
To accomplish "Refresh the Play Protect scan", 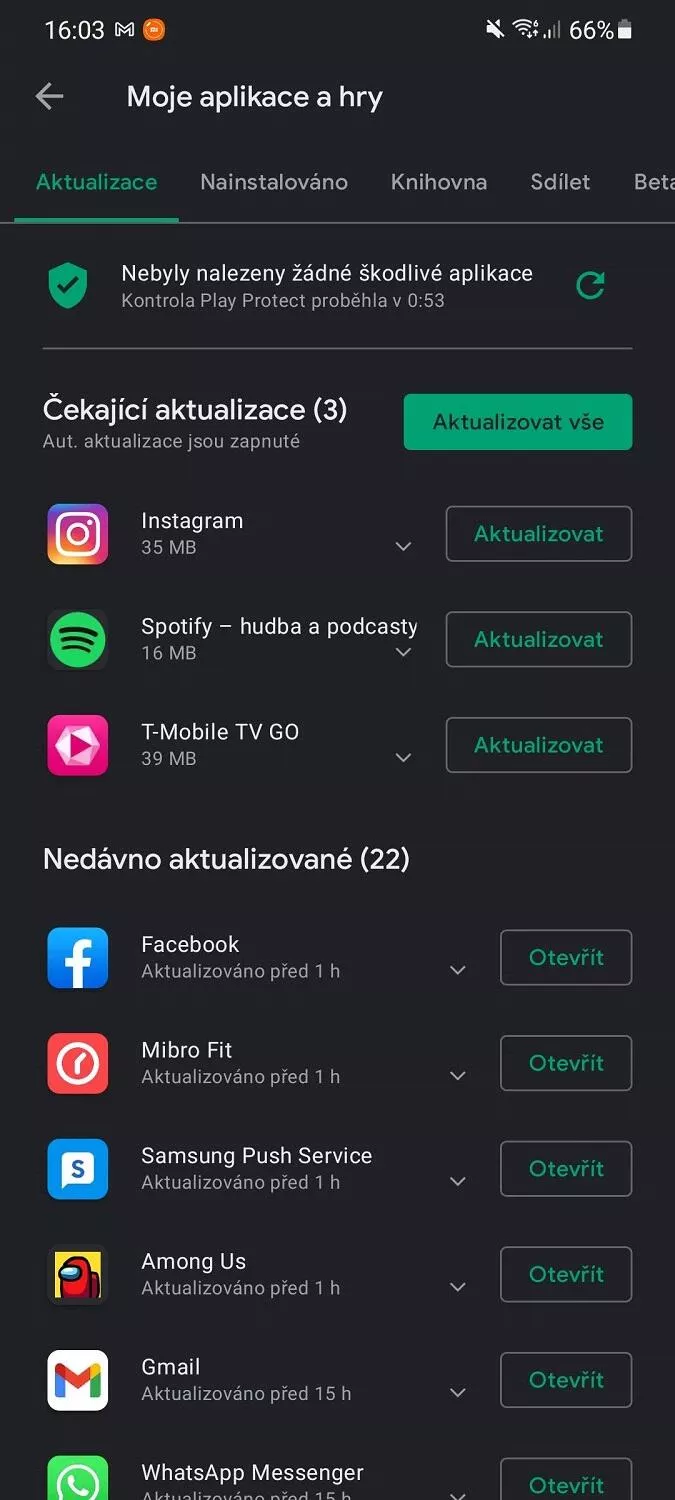I will click(x=590, y=286).
